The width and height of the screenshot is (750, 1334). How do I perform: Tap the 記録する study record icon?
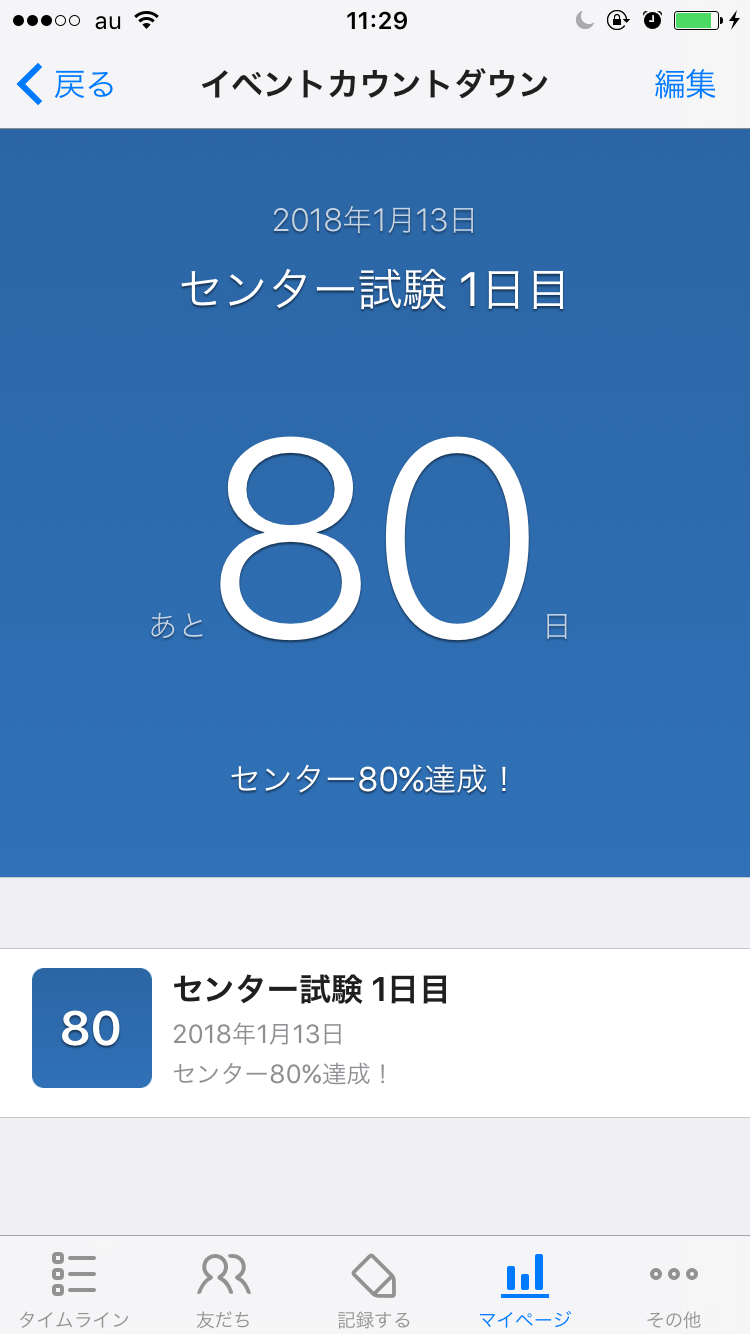click(x=374, y=1274)
